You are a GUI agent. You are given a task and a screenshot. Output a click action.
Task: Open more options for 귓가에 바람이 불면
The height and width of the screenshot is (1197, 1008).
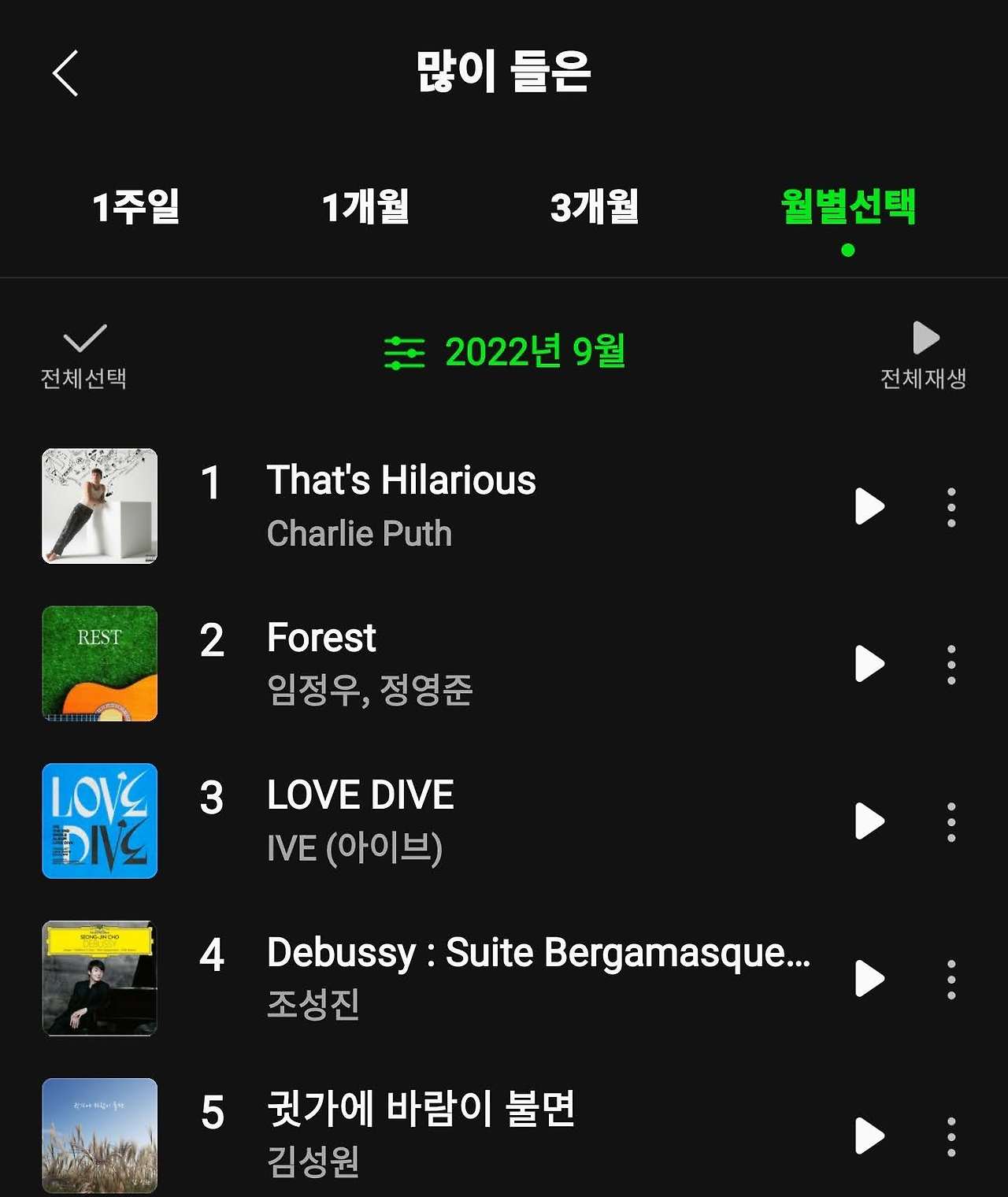(x=951, y=1136)
